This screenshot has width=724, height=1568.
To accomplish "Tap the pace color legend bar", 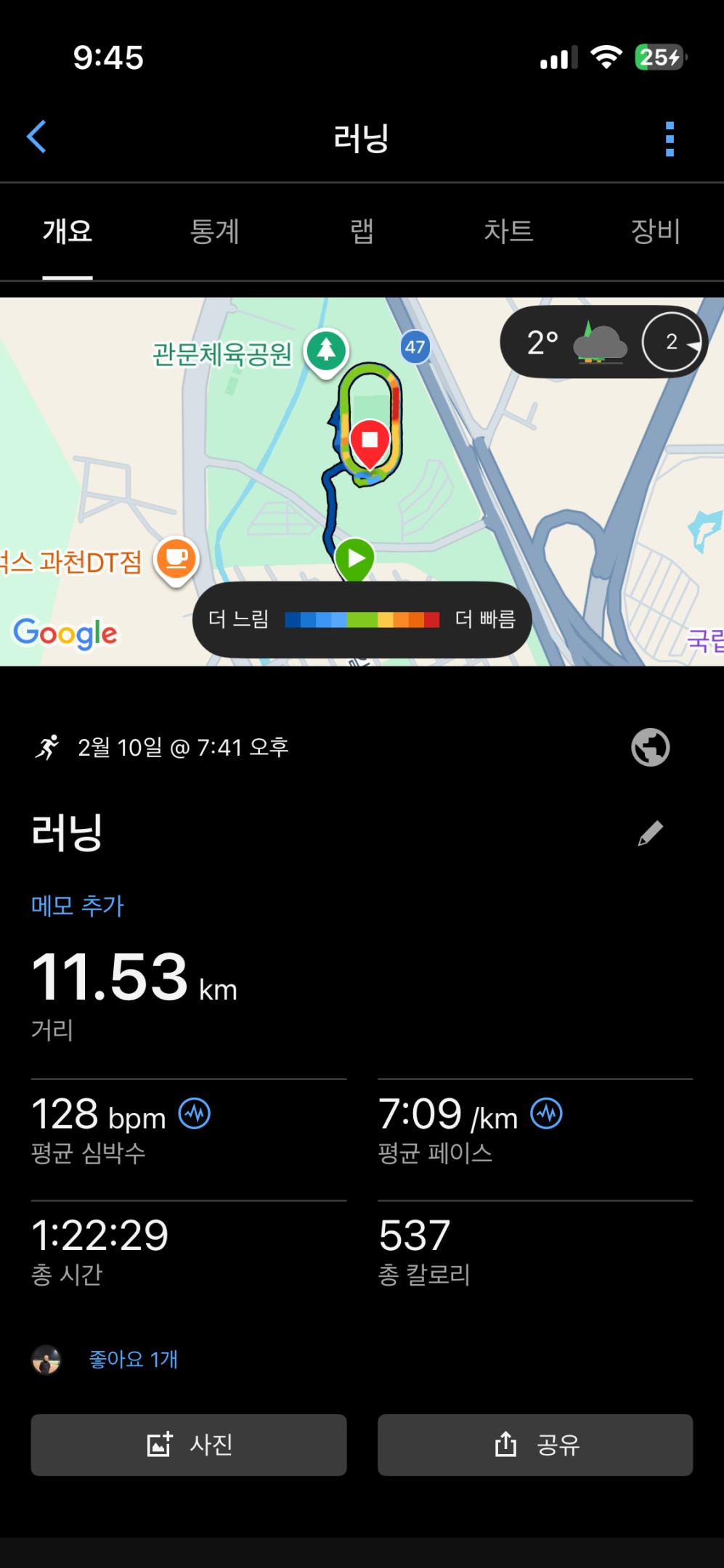I will click(x=362, y=619).
